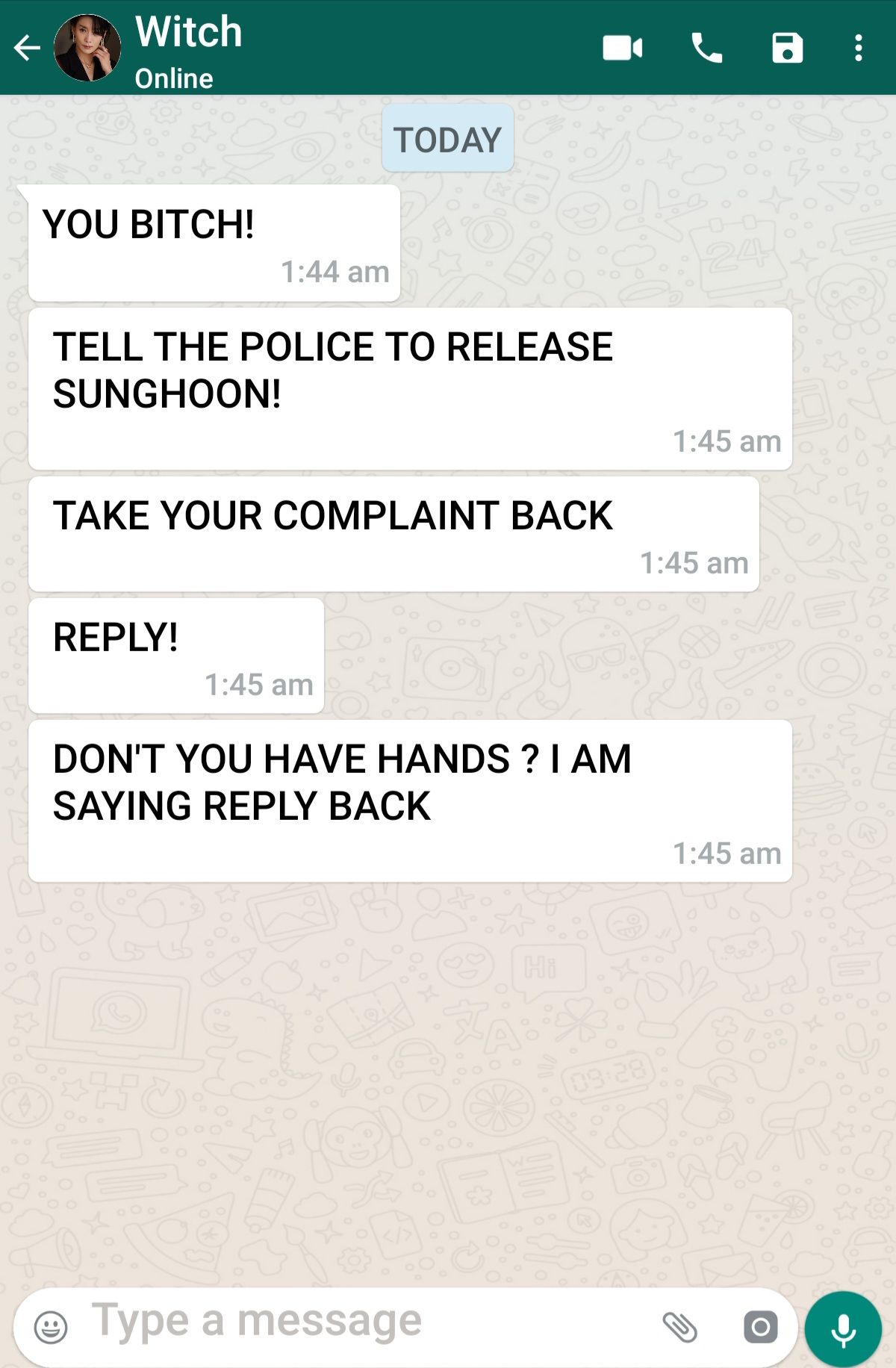Attach a file with the paperclip
This screenshot has height=1368, width=896.
point(680,1327)
